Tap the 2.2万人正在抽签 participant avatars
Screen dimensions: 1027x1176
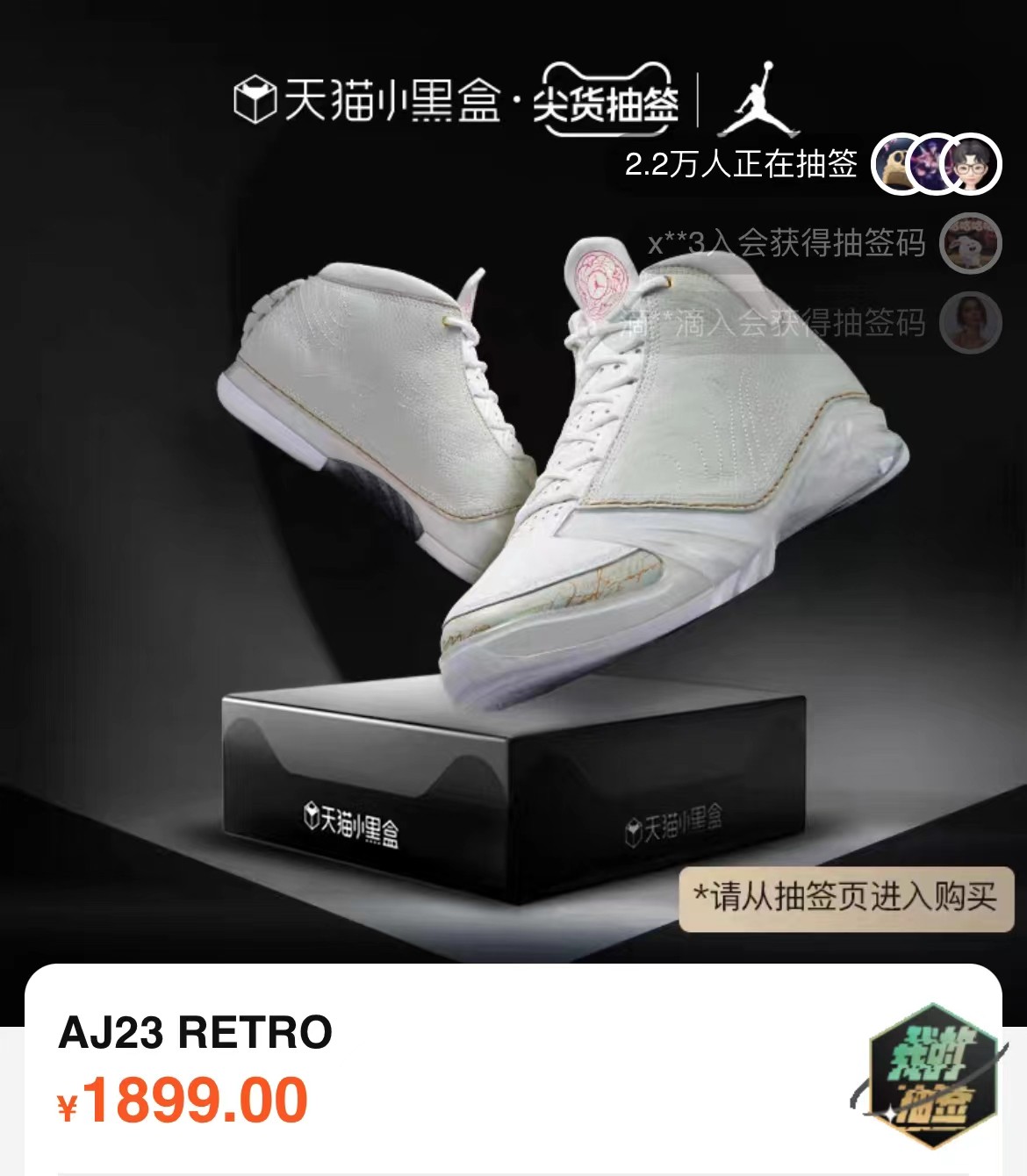click(936, 164)
